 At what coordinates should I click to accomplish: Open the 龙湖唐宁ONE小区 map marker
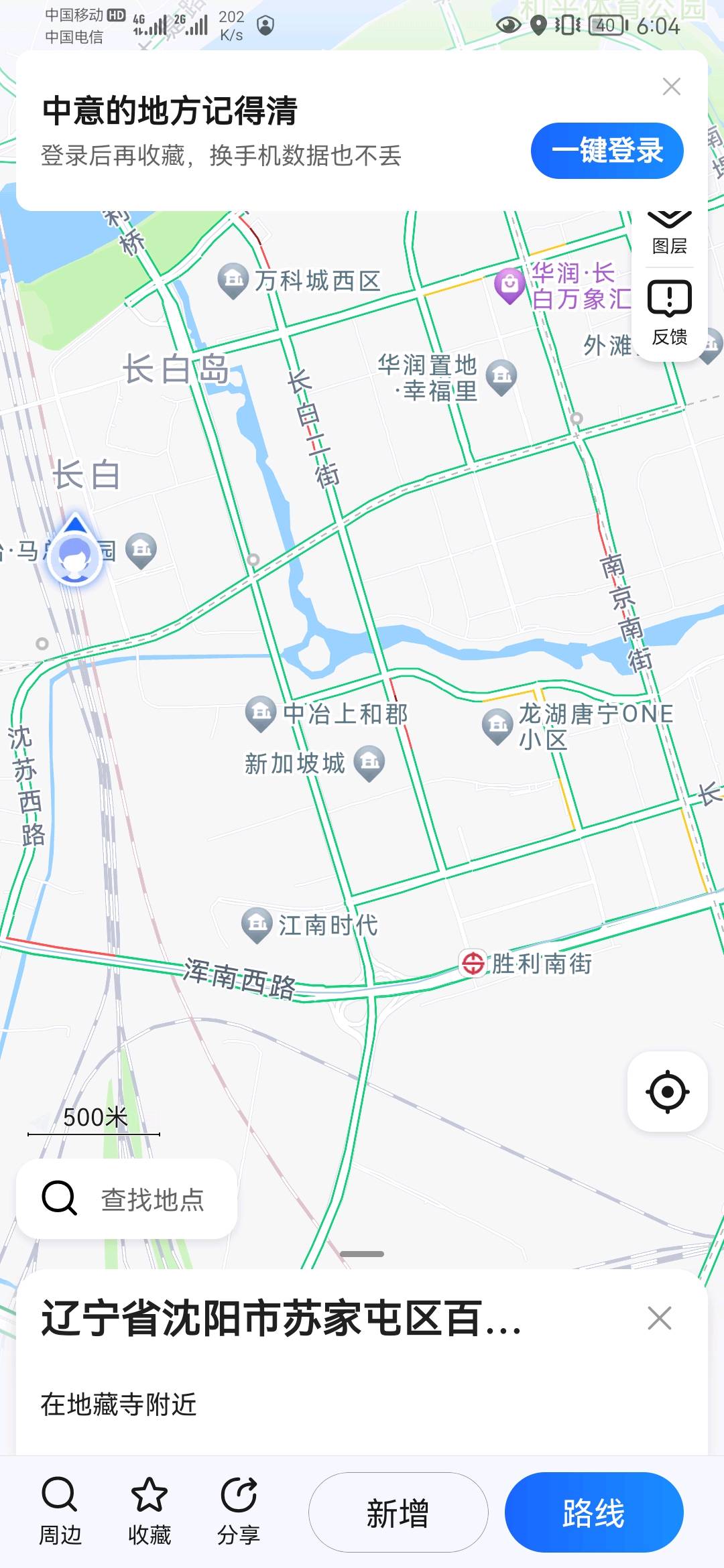tap(497, 725)
